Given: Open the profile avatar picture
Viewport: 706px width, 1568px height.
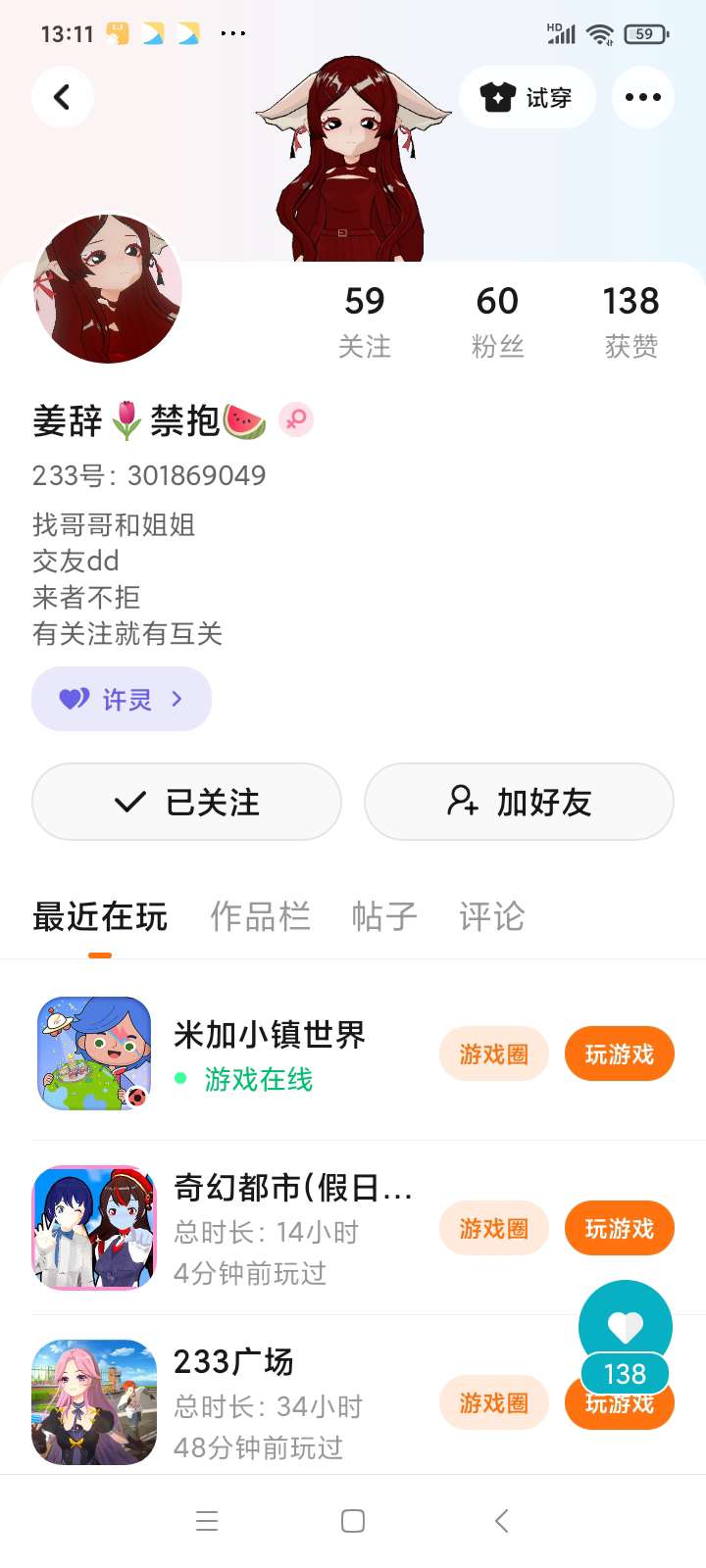Looking at the screenshot, I should (108, 289).
